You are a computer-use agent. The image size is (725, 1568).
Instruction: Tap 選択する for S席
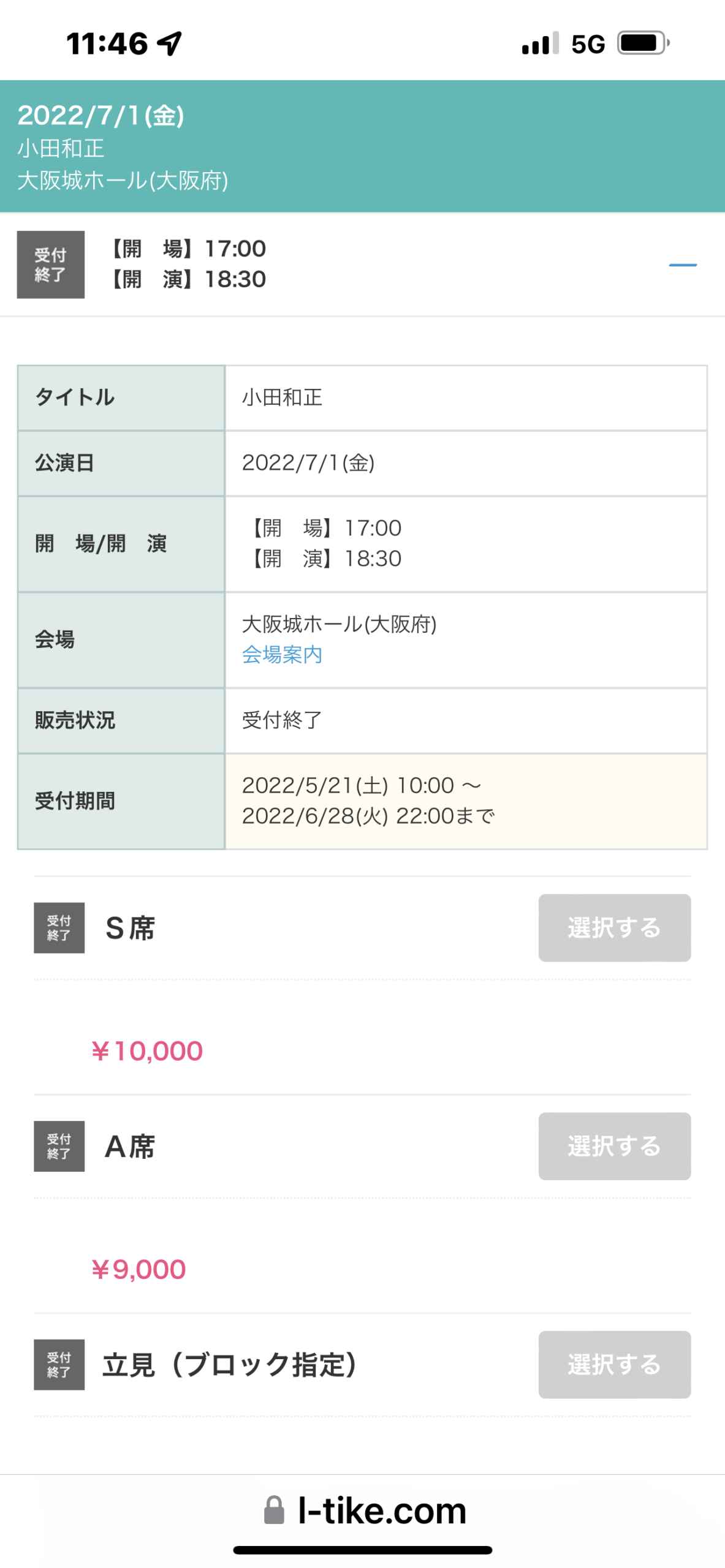pyautogui.click(x=614, y=927)
